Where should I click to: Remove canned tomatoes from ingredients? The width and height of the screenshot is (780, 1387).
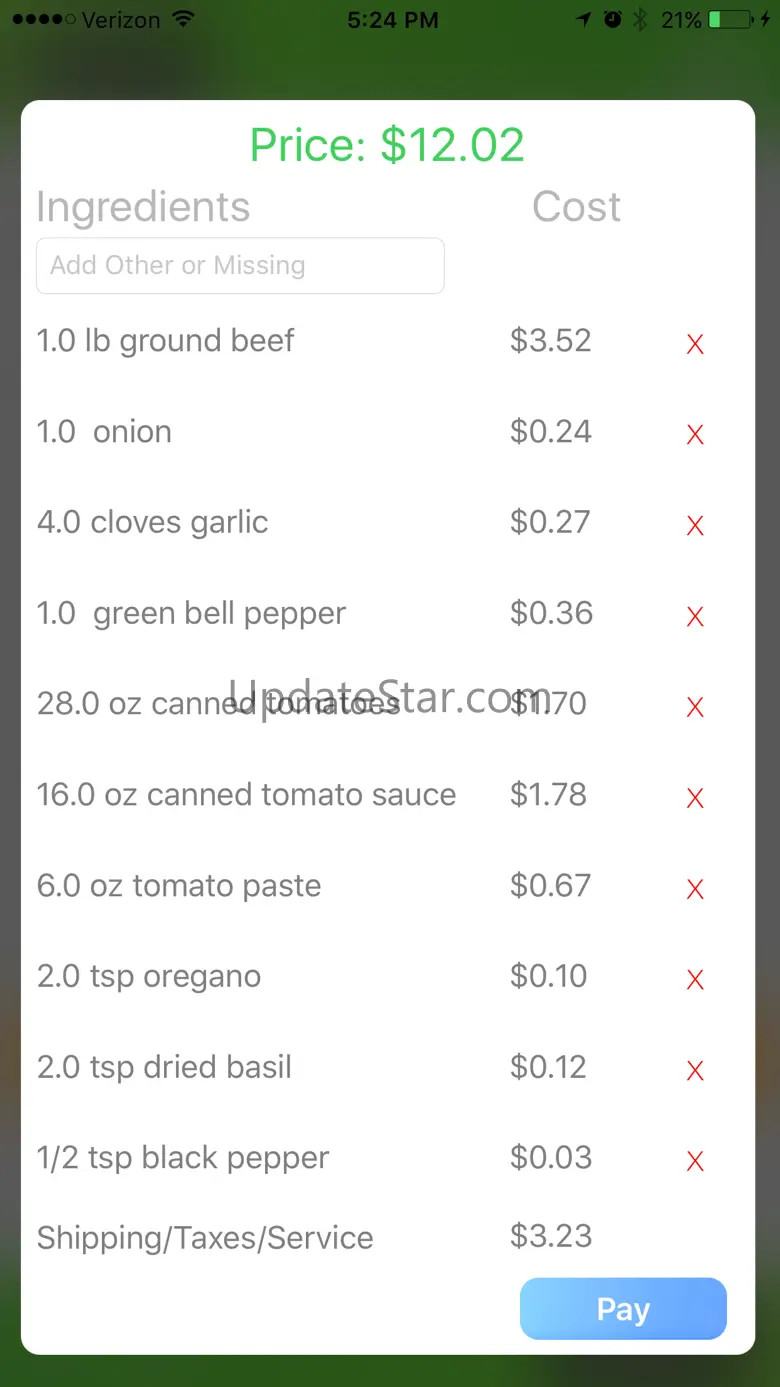695,708
